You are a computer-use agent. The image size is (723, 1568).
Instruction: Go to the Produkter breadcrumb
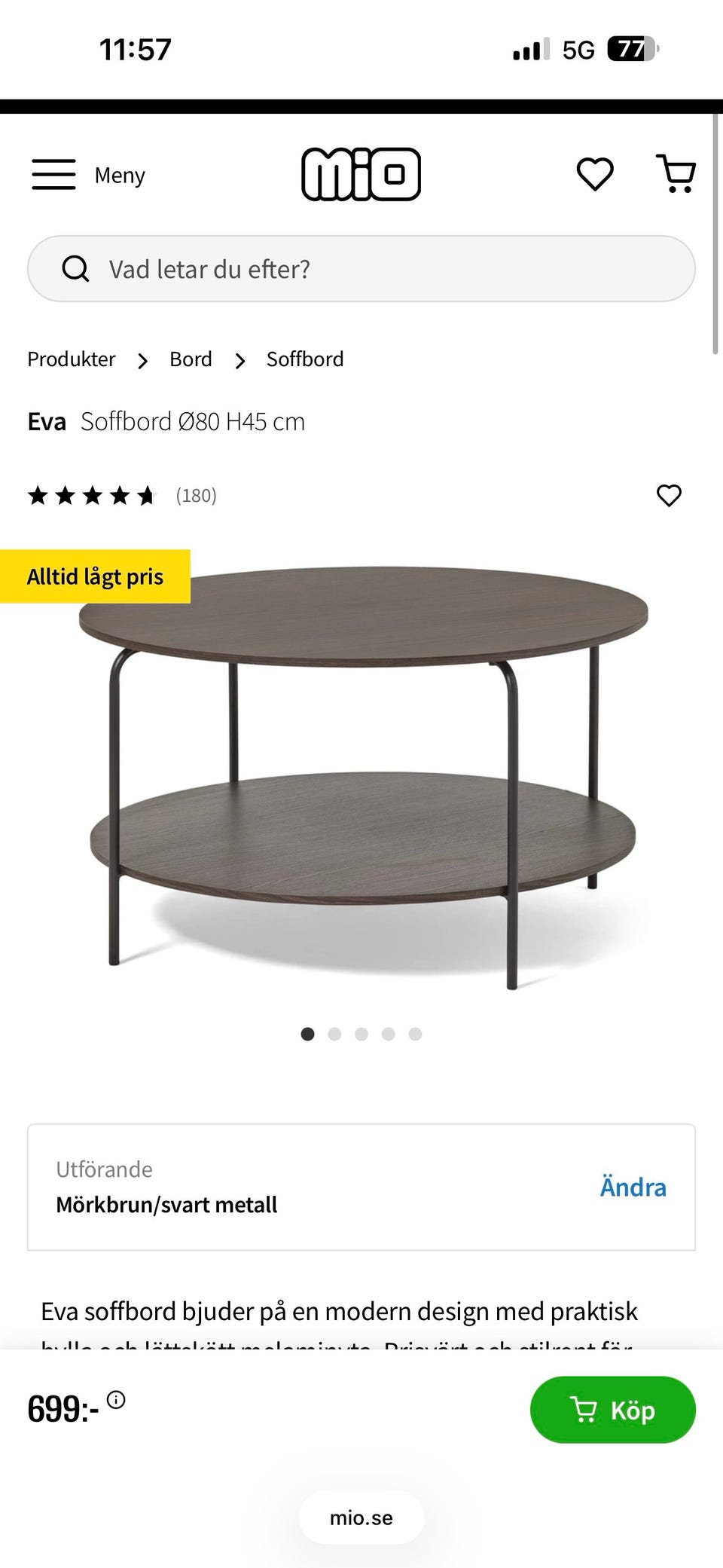click(72, 359)
